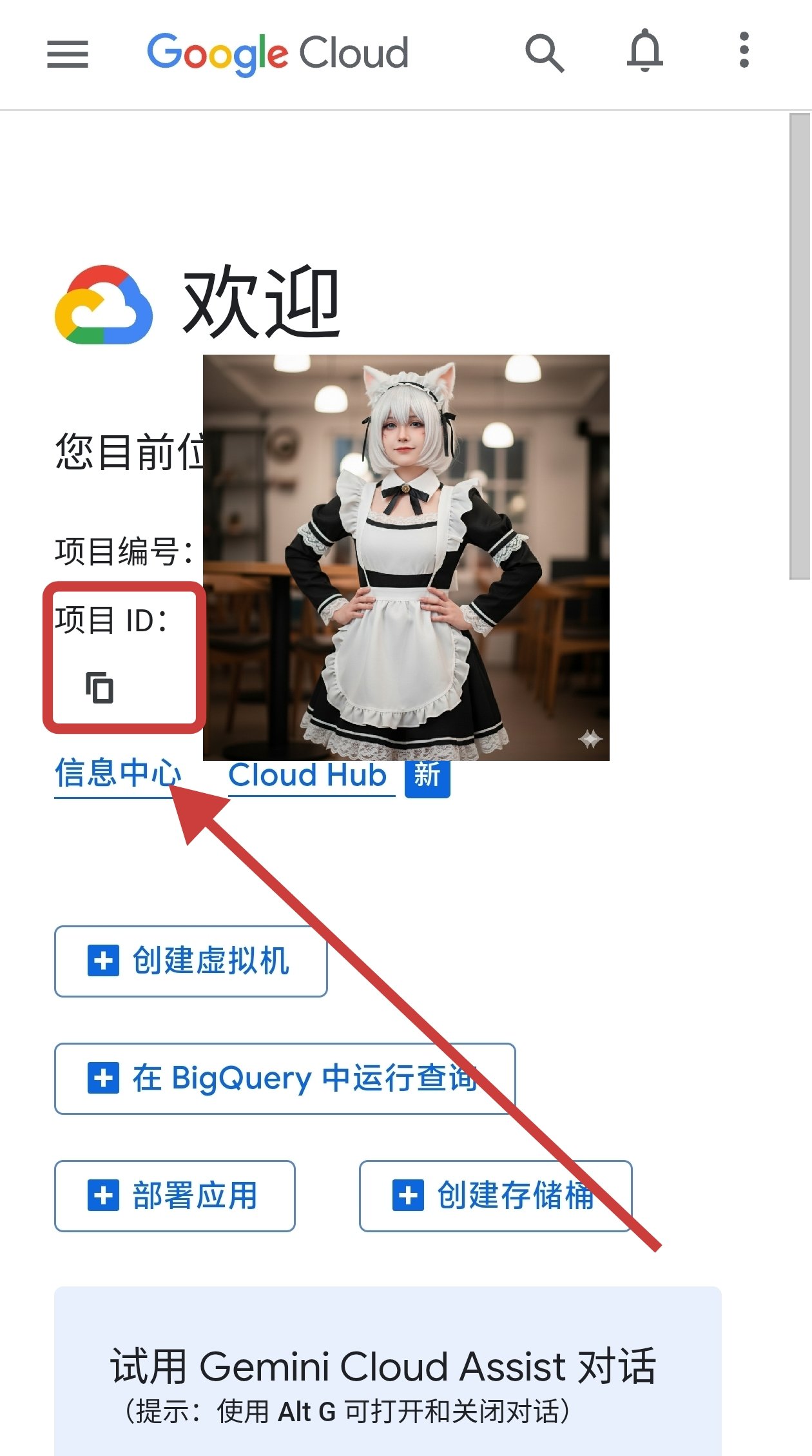The image size is (812, 1456).
Task: Tap the 创建虚拟机 button
Action: click(x=191, y=961)
